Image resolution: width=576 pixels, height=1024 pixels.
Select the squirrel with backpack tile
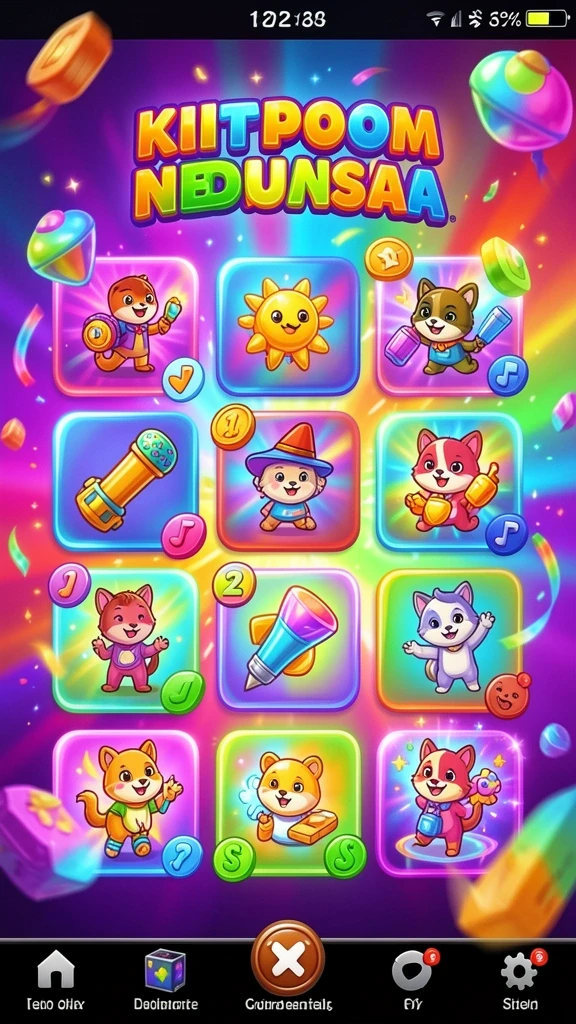[125, 327]
